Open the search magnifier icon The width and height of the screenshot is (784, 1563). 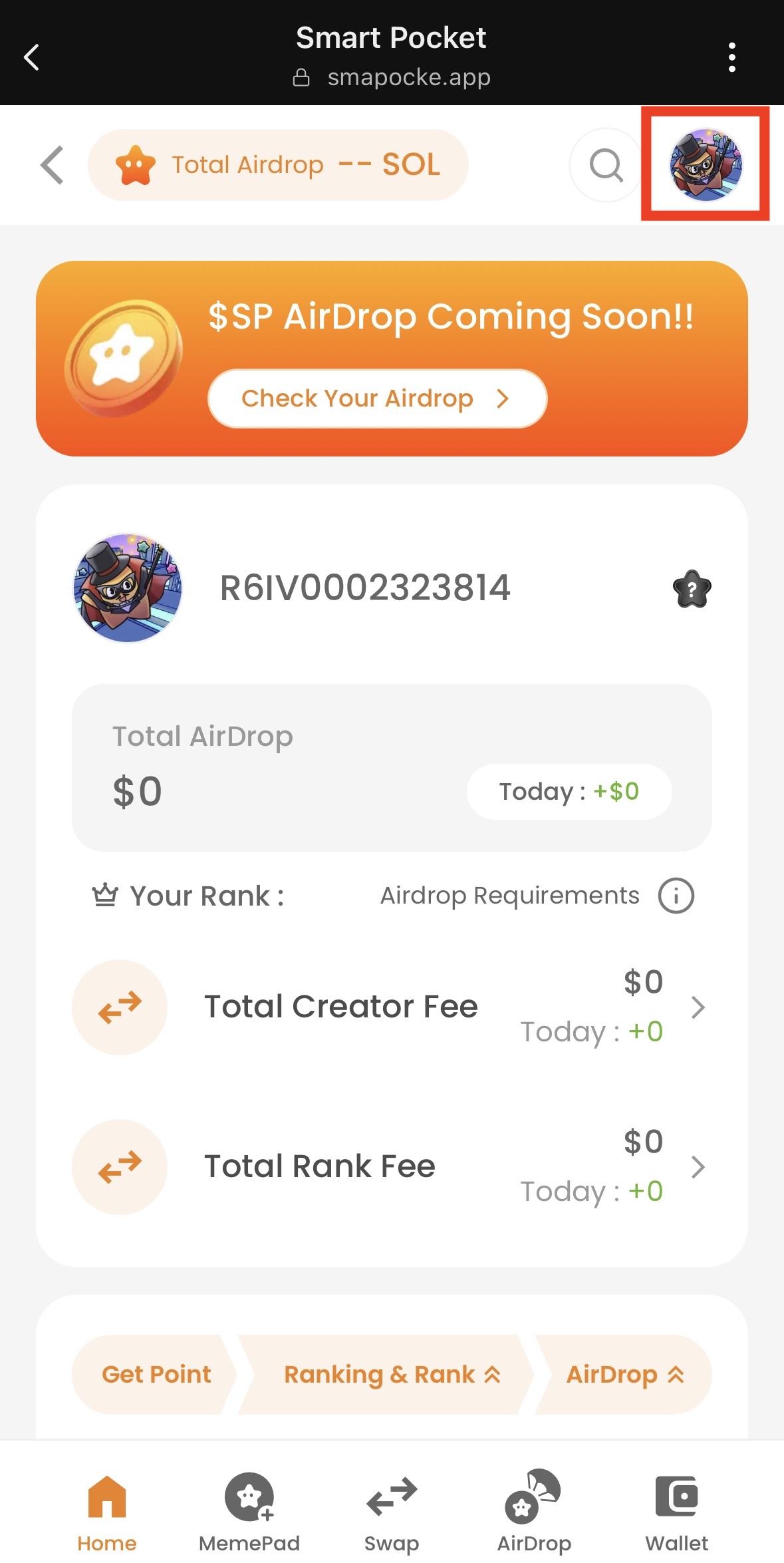pos(606,164)
